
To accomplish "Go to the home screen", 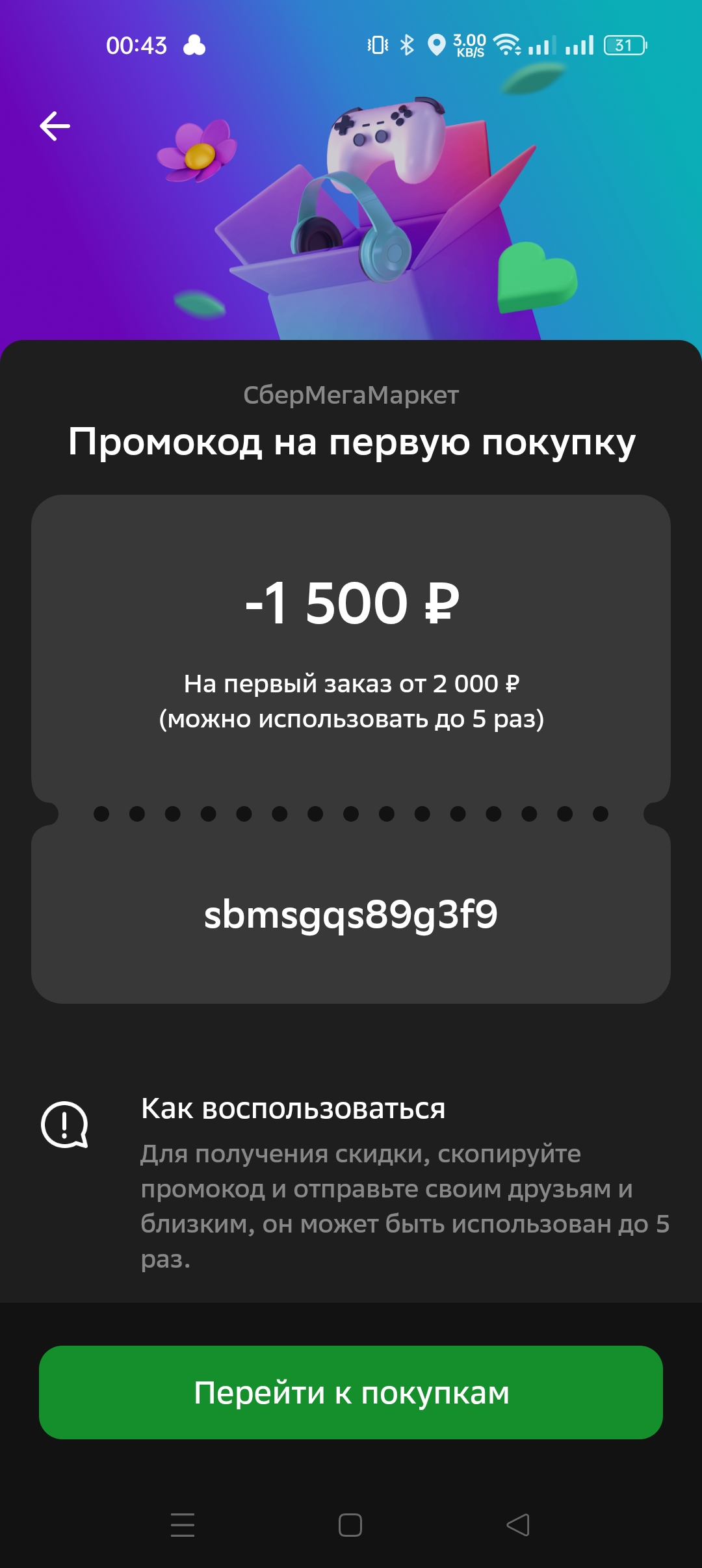I will coord(350,1525).
